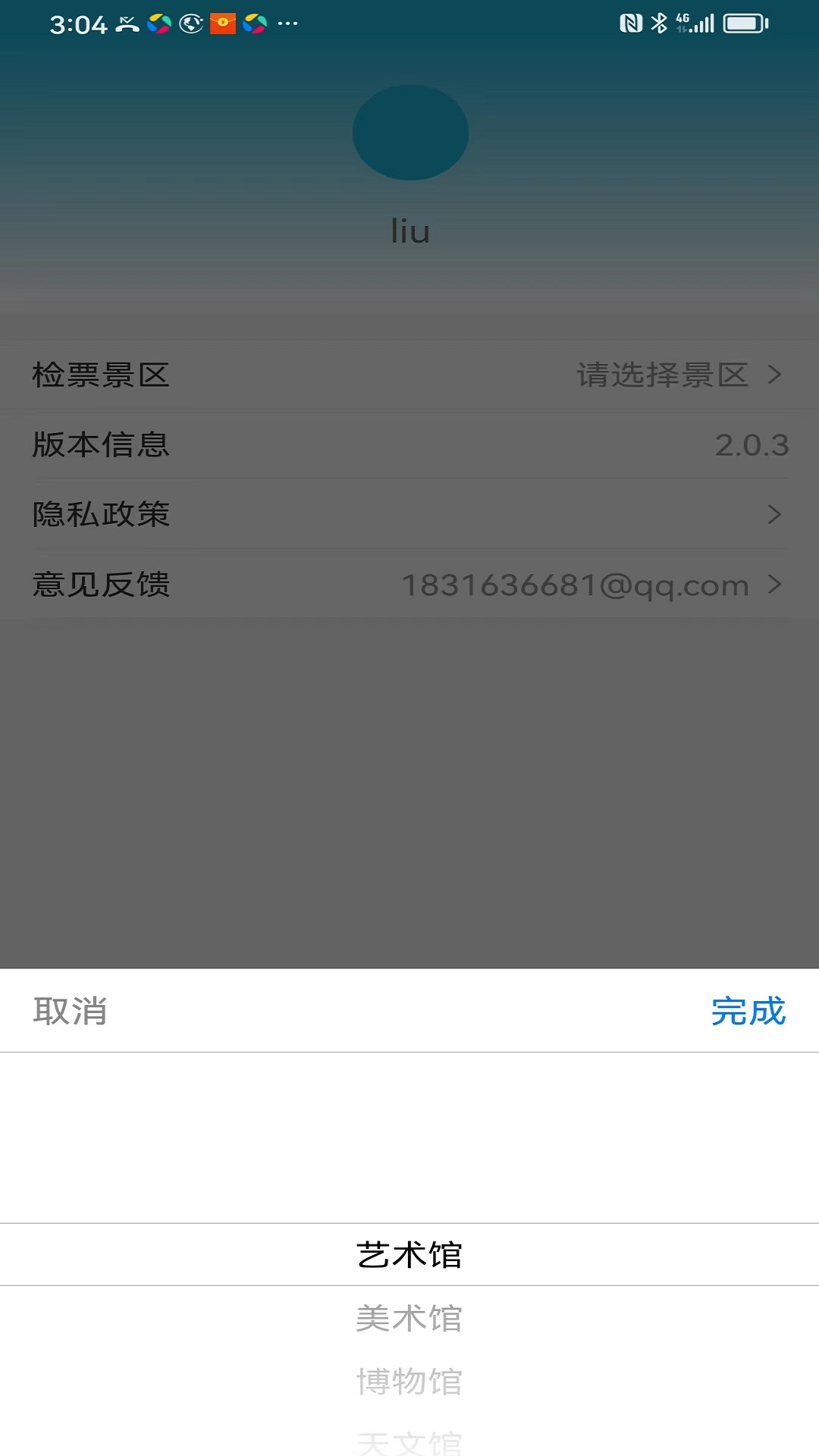Image resolution: width=819 pixels, height=1456 pixels.
Task: Click the NFC status bar icon
Action: [631, 23]
